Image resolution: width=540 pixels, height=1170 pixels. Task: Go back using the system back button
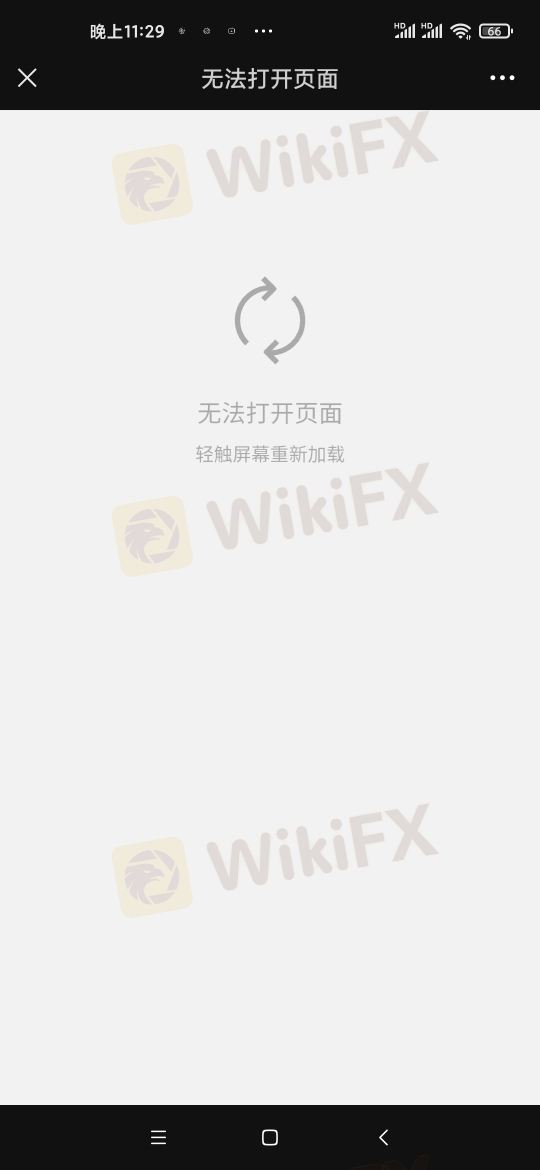pyautogui.click(x=383, y=1137)
